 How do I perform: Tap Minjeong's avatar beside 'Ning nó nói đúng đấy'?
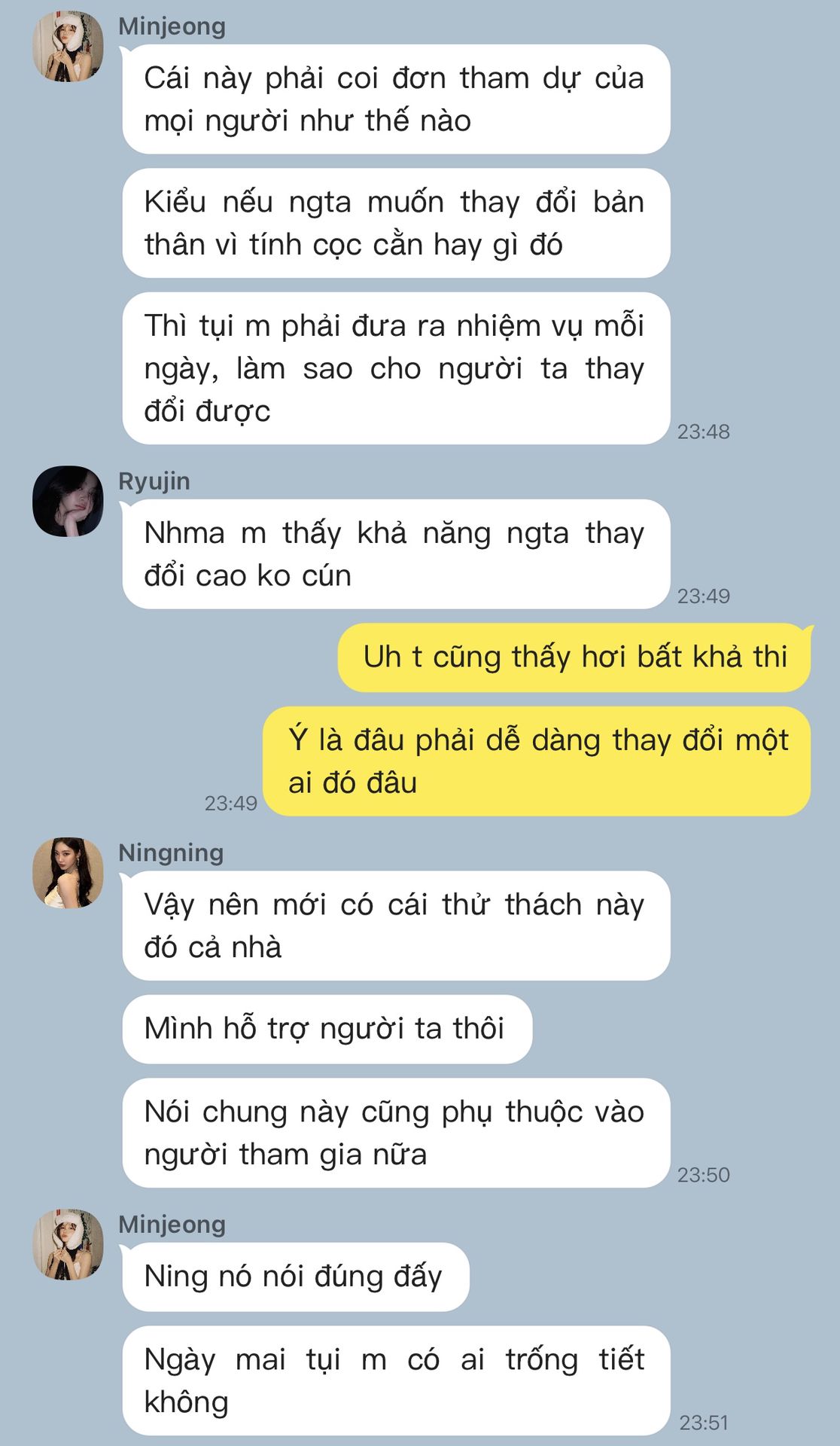point(68,1245)
